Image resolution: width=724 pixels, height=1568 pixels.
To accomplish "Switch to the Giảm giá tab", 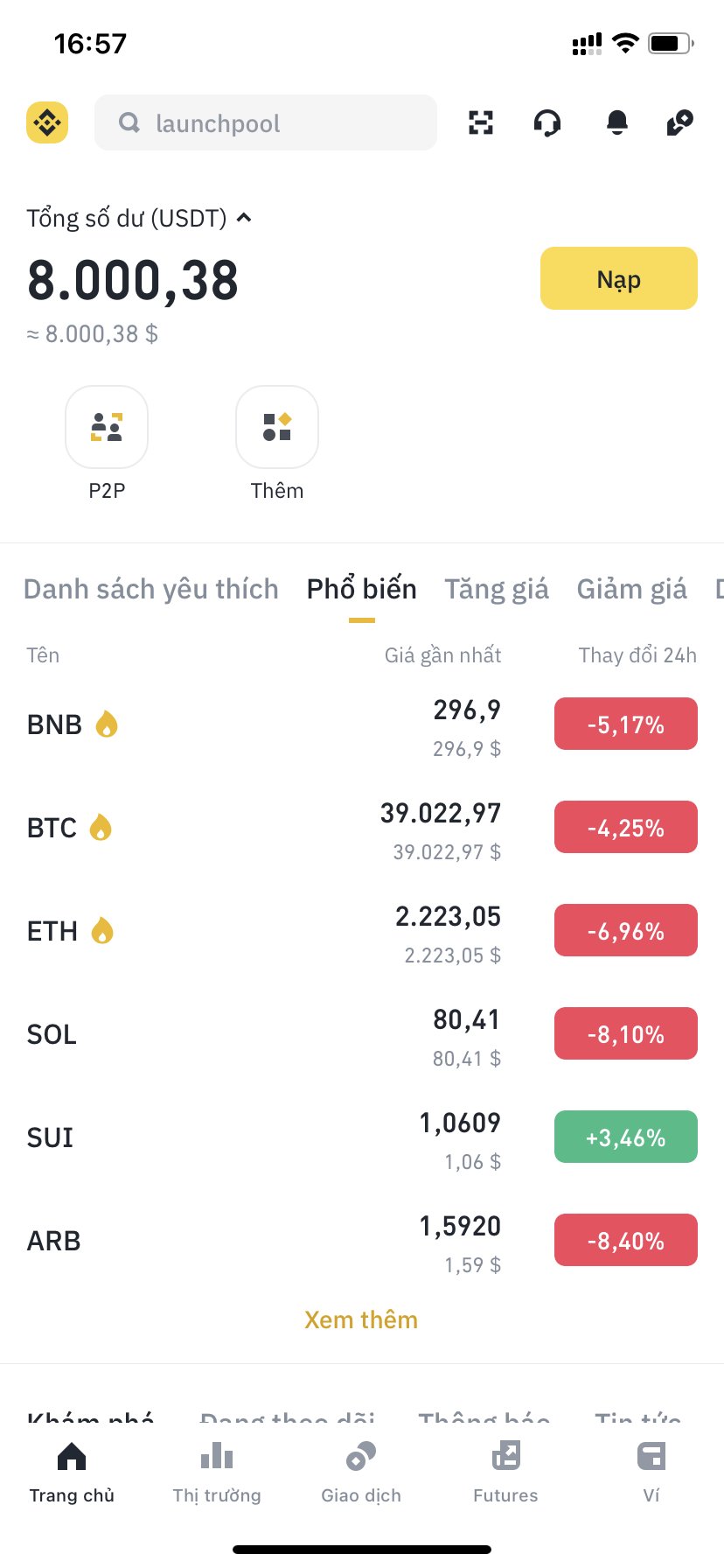I will point(632,589).
